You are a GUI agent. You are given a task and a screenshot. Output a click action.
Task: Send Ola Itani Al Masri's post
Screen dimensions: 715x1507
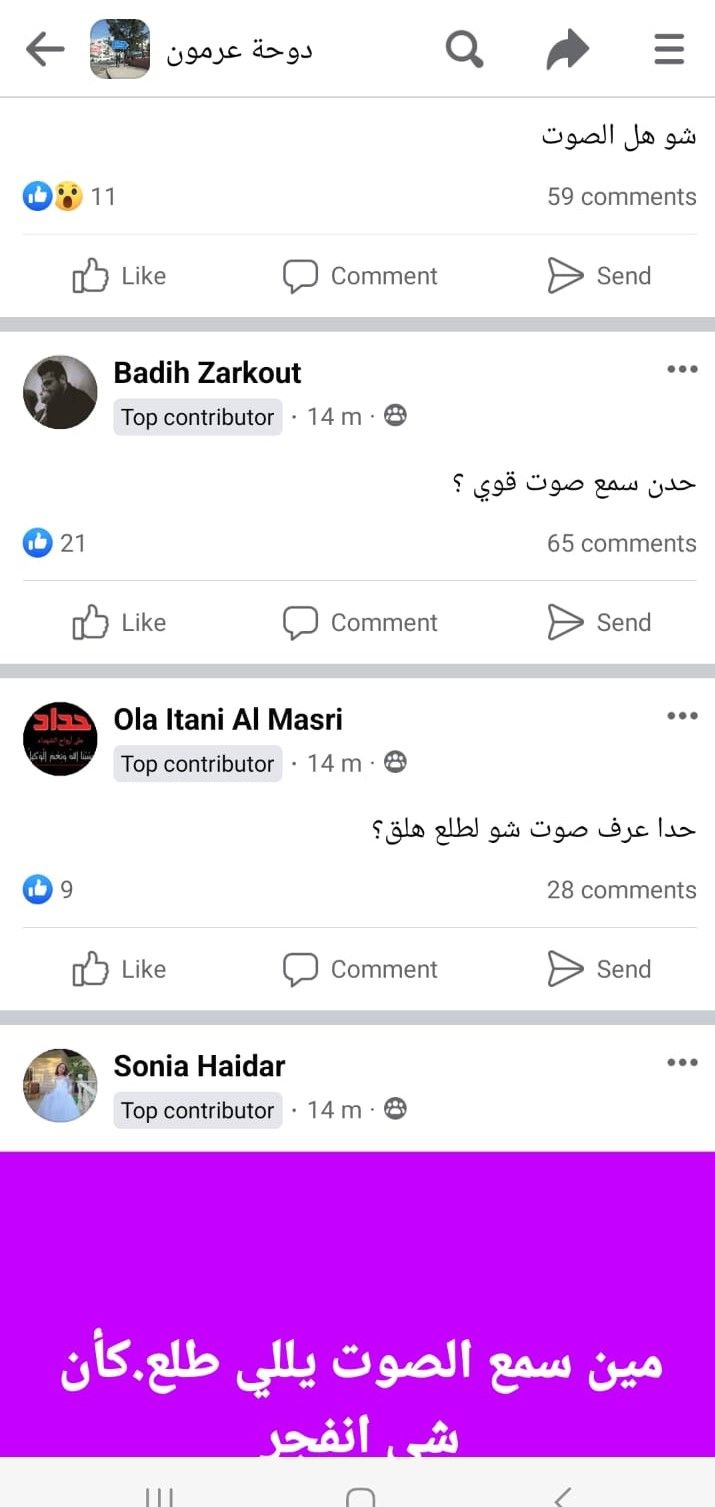coord(599,969)
